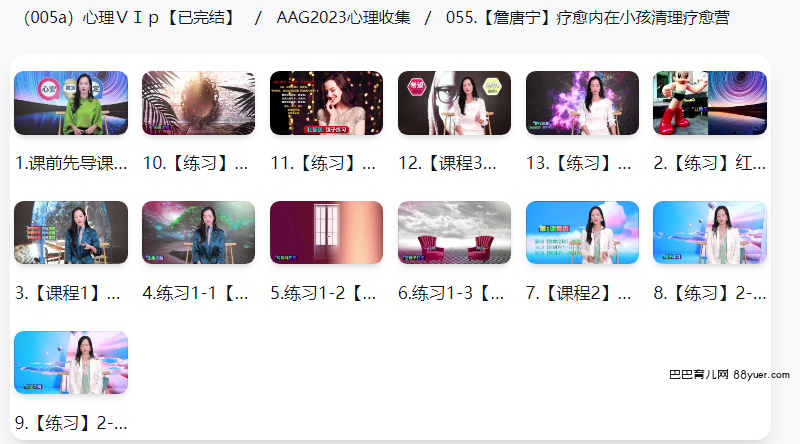800x444 pixels.
Task: Open video 1.课前先导课
Action: pos(71,103)
